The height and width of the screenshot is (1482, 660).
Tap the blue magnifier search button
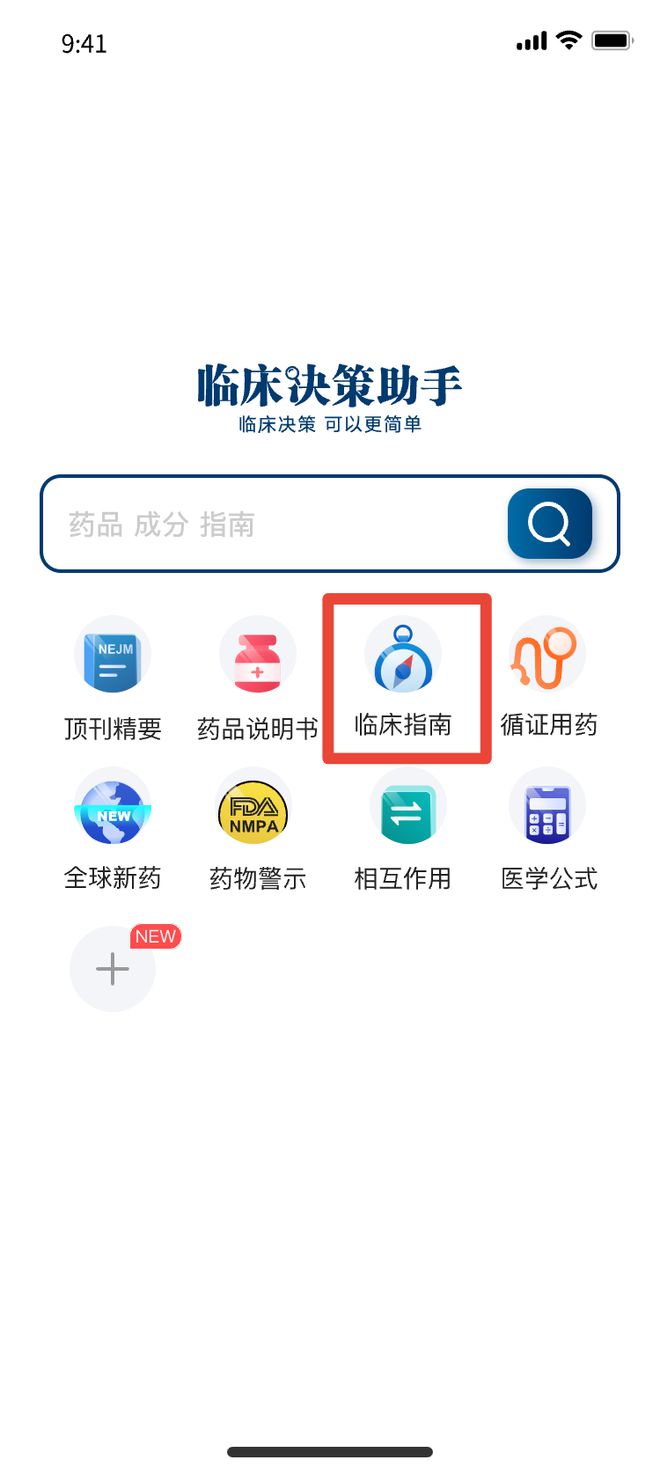[550, 523]
